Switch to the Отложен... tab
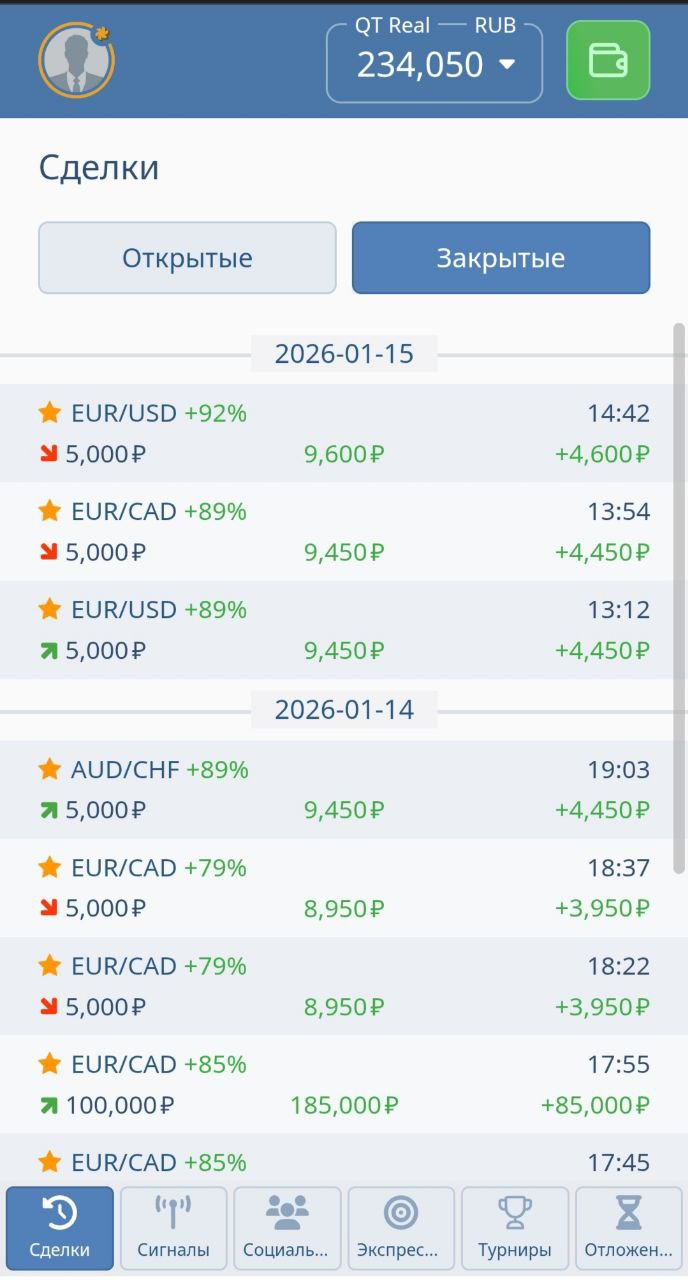 [629, 1228]
